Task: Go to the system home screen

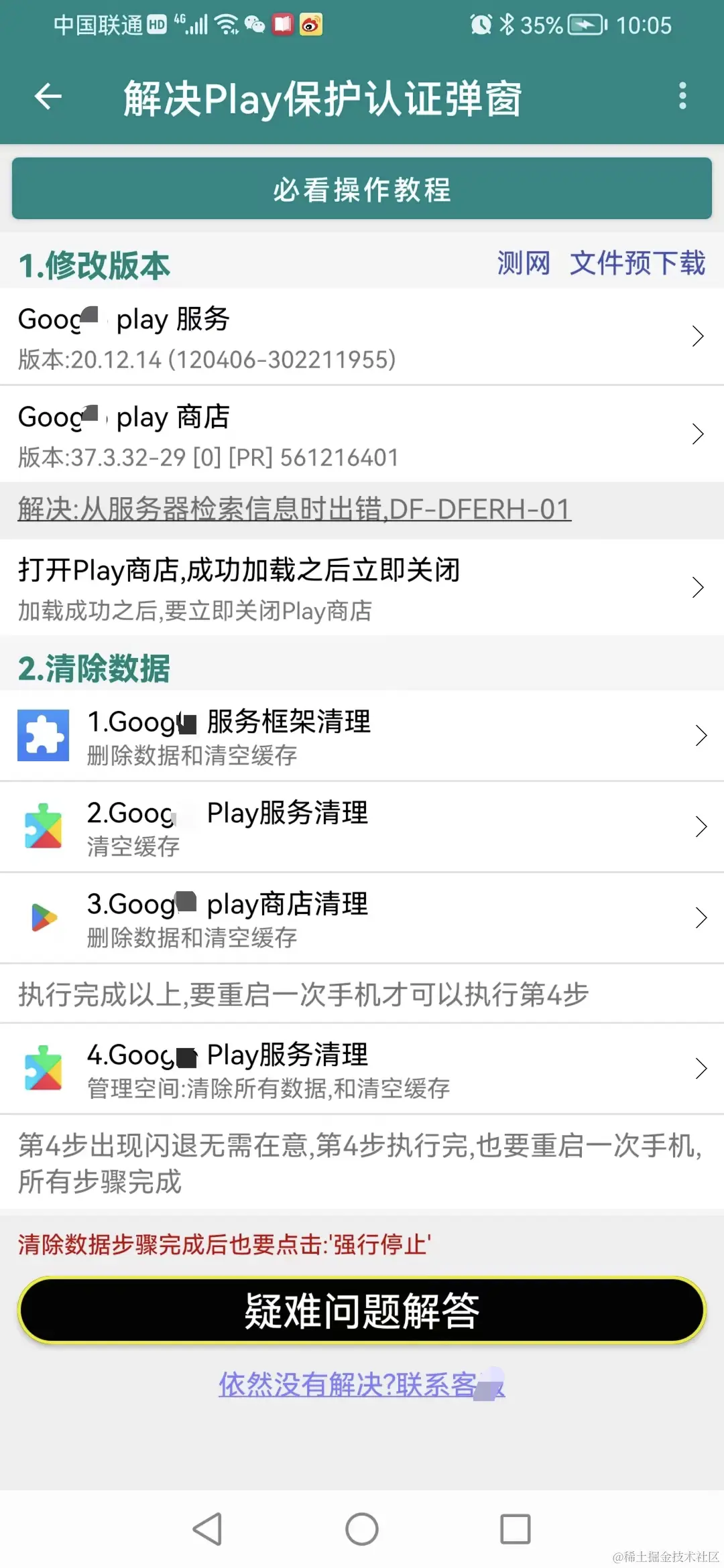Action: (362, 1529)
